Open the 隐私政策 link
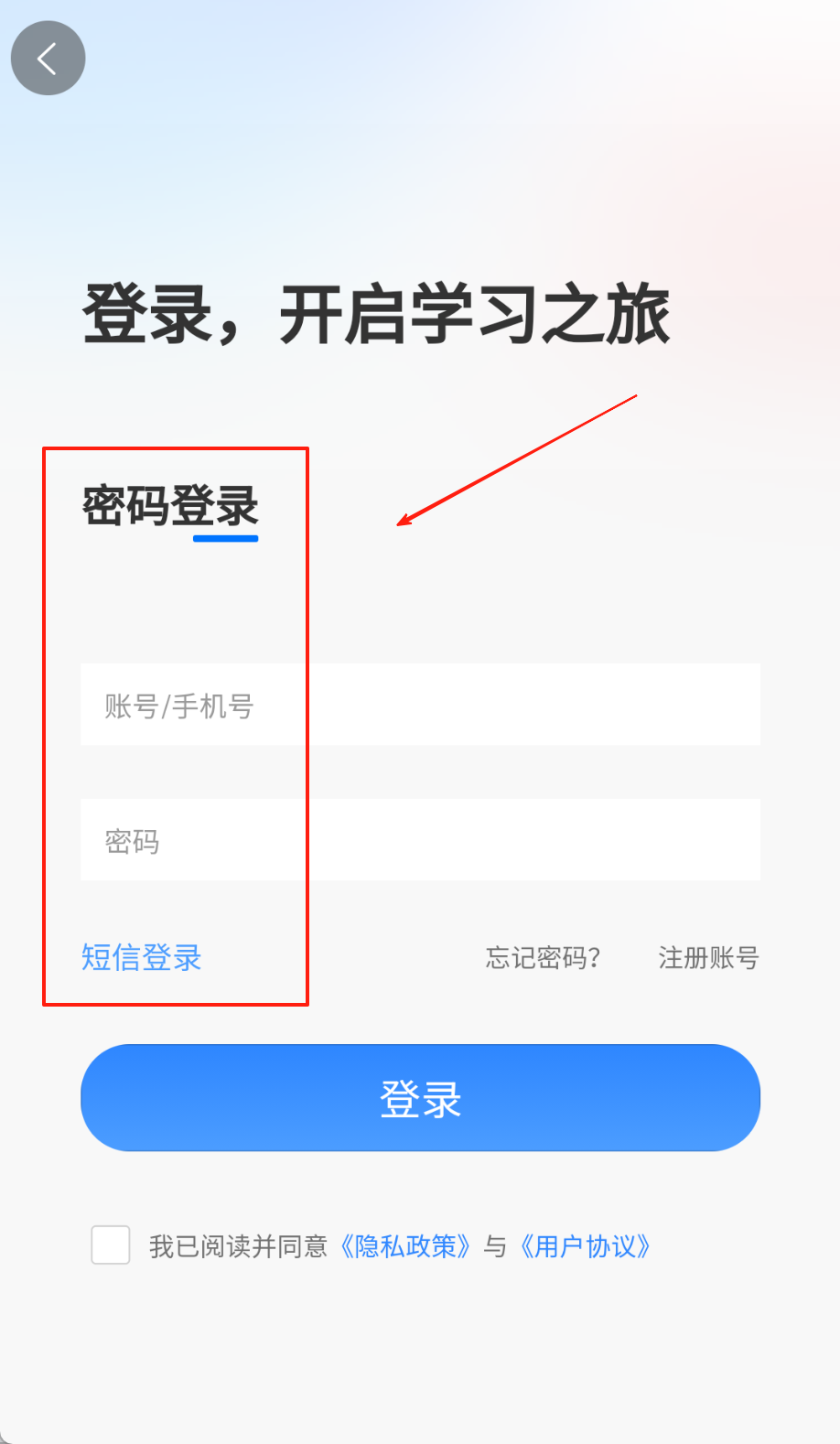The image size is (840, 1444). click(x=405, y=1246)
